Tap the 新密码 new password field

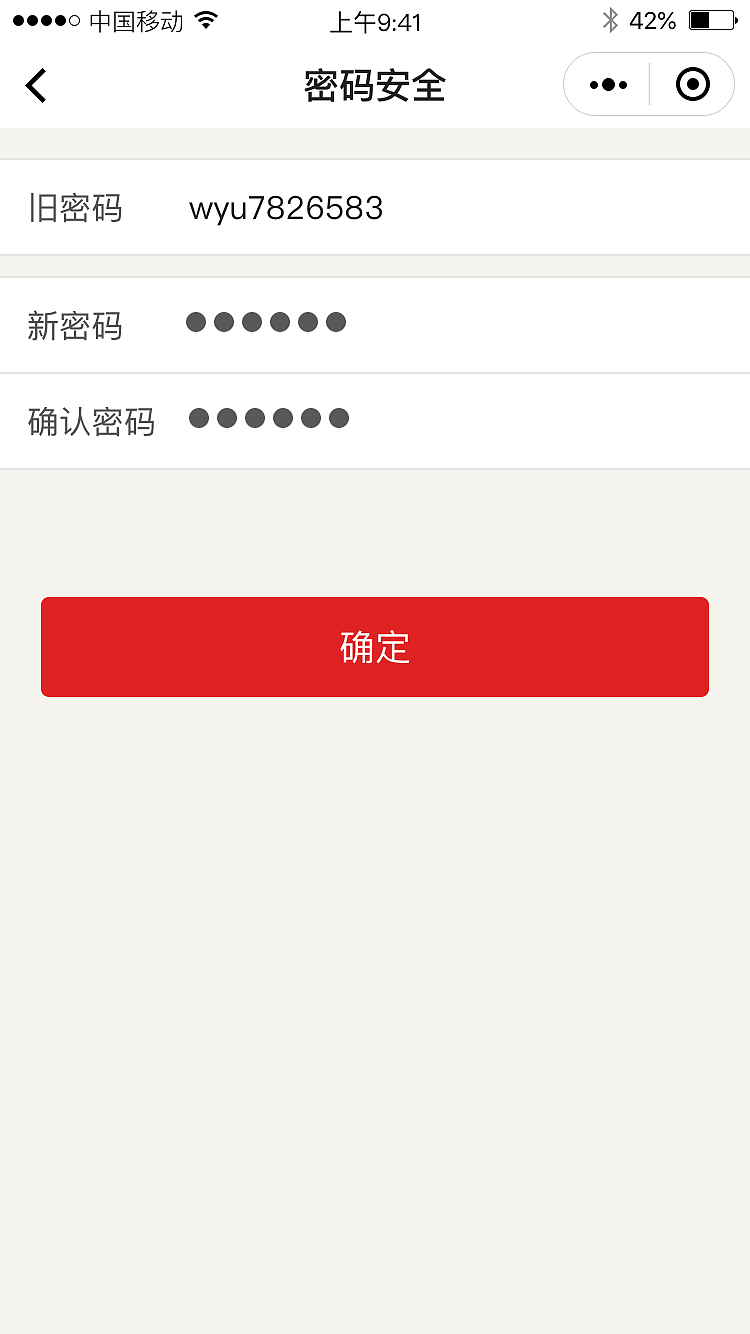tap(375, 322)
